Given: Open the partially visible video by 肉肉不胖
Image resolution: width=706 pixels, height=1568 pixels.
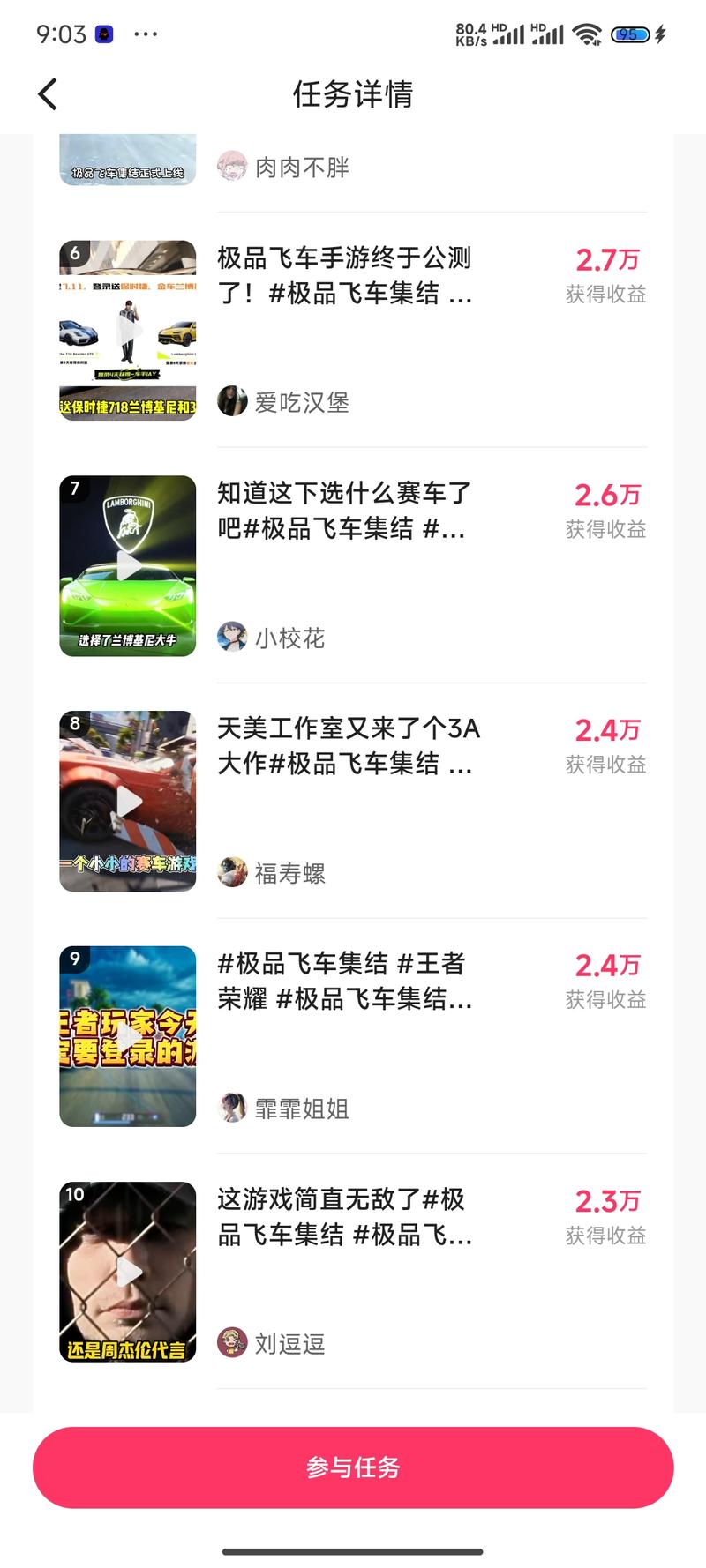Looking at the screenshot, I should coord(128,160).
